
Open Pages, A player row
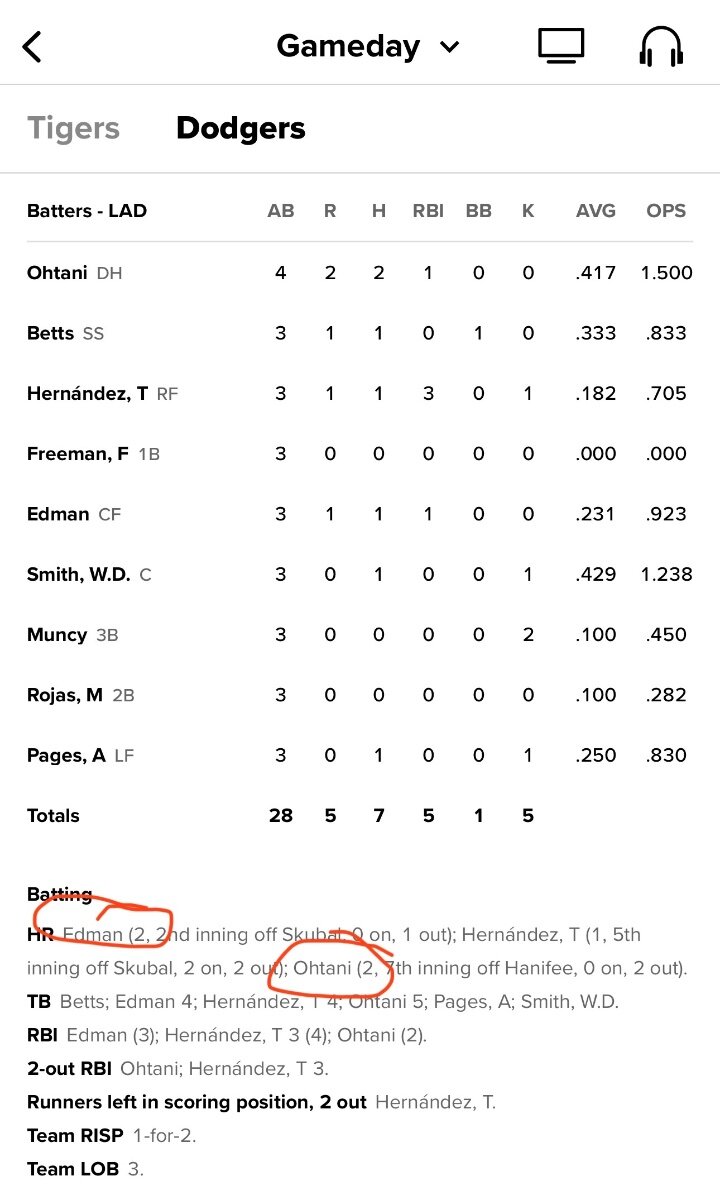(360, 755)
